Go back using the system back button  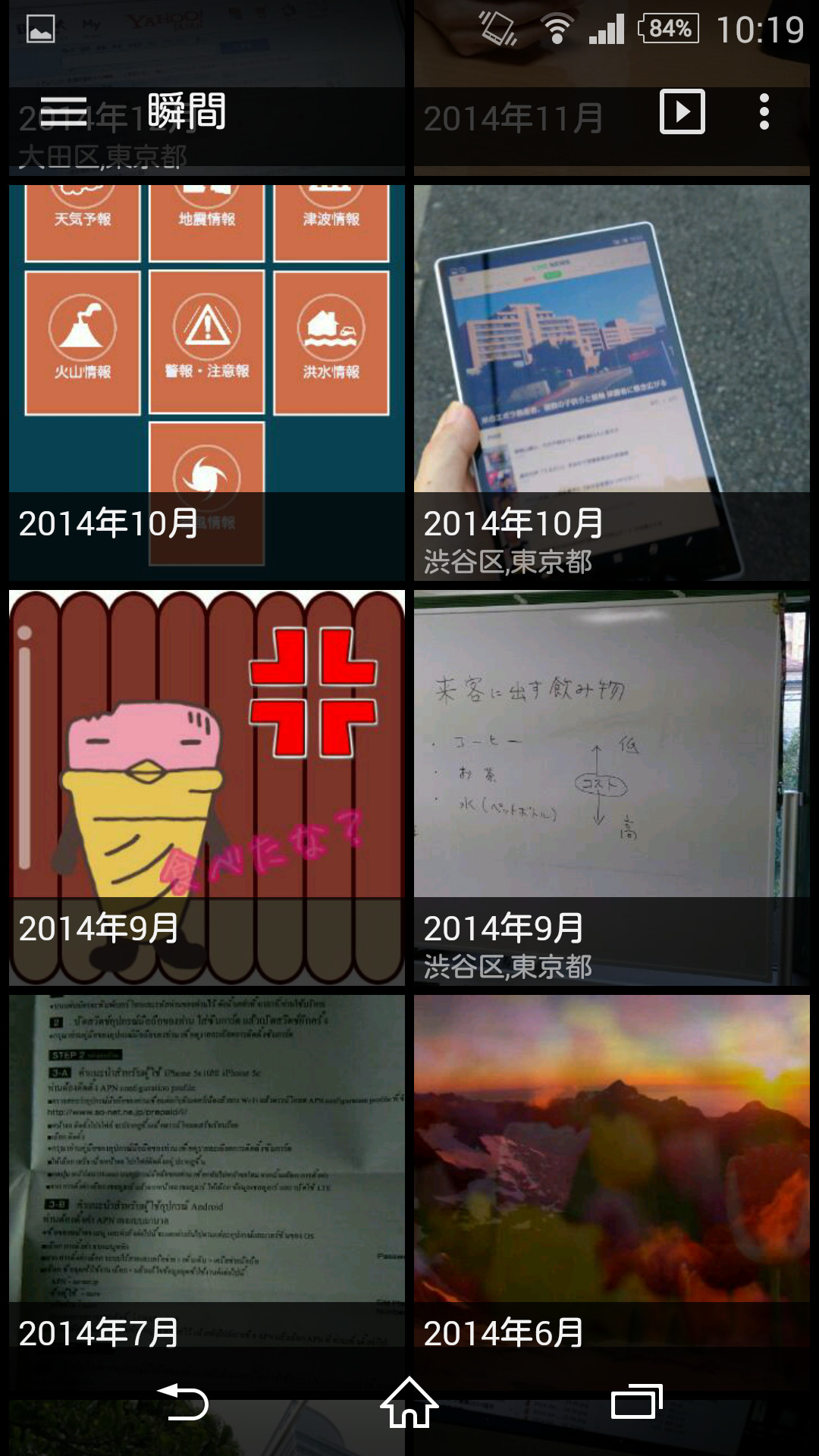tap(182, 1403)
